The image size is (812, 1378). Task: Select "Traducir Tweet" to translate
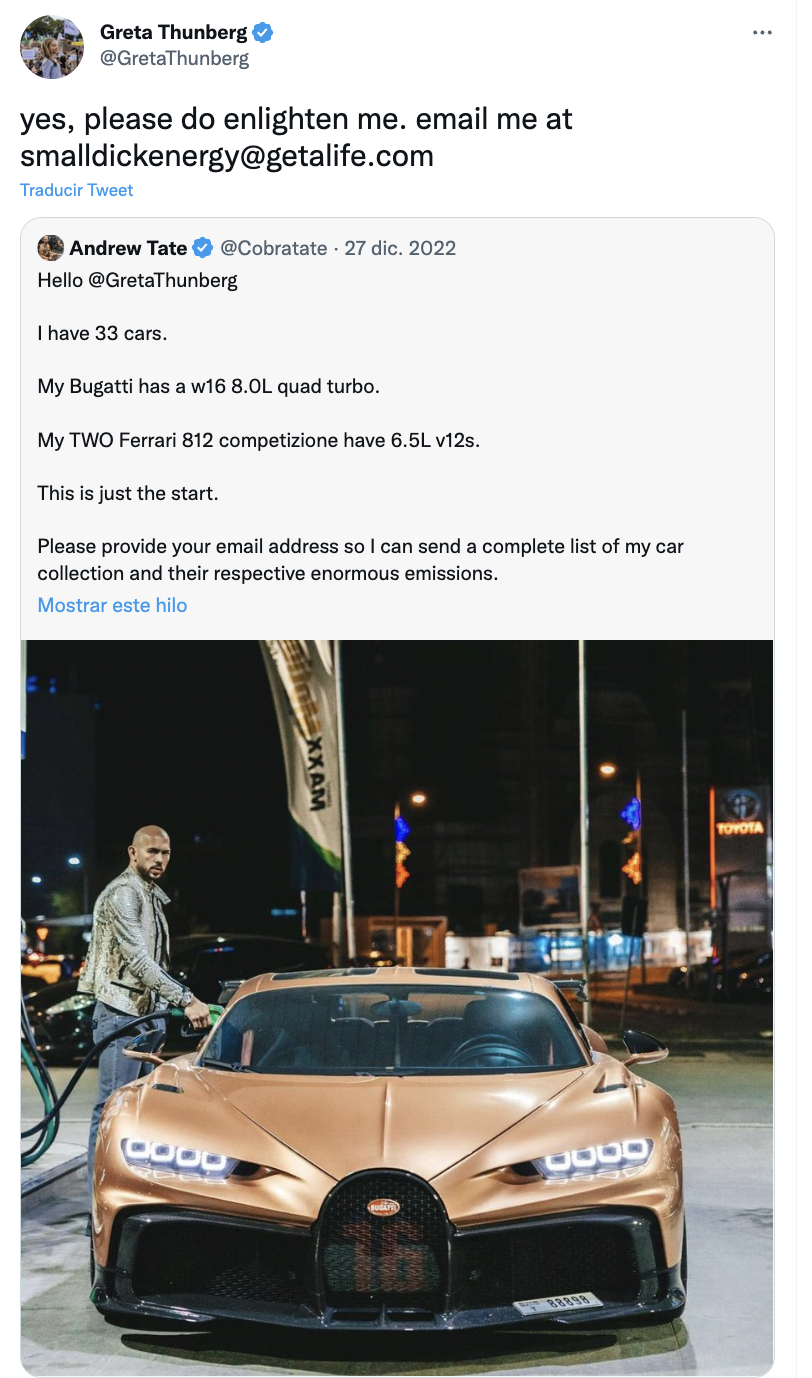coord(77,190)
